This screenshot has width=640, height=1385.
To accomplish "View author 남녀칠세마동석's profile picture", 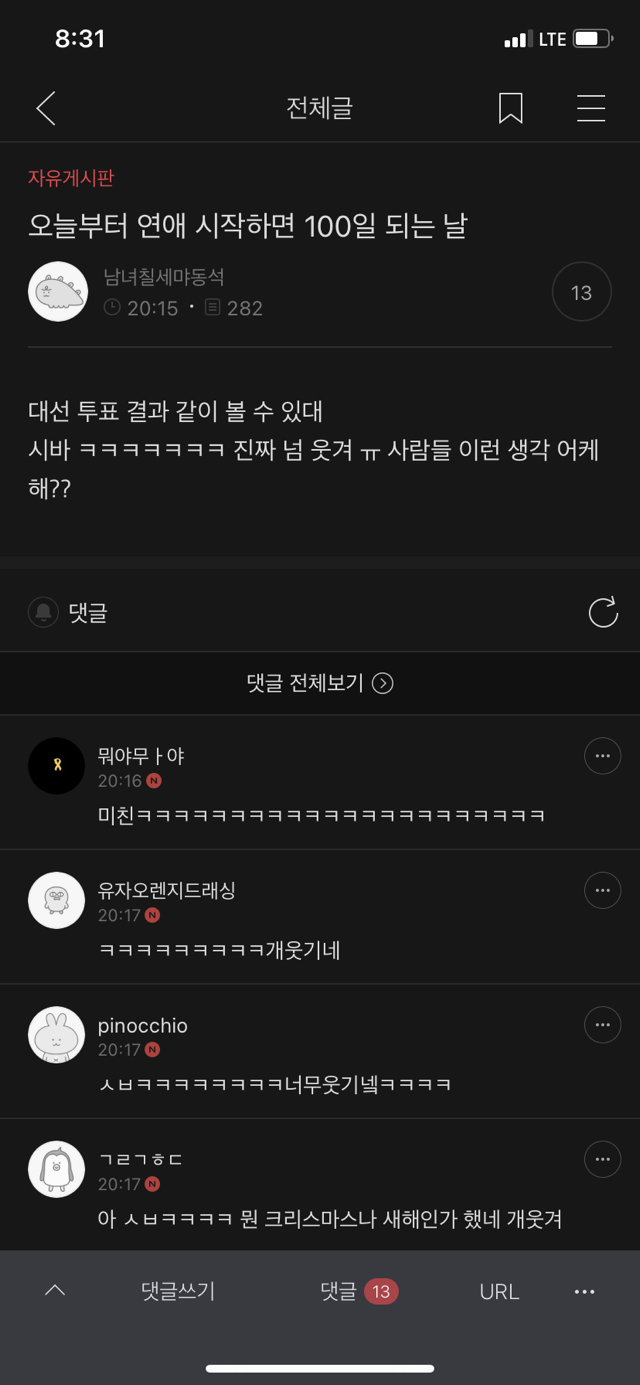I will tap(58, 292).
